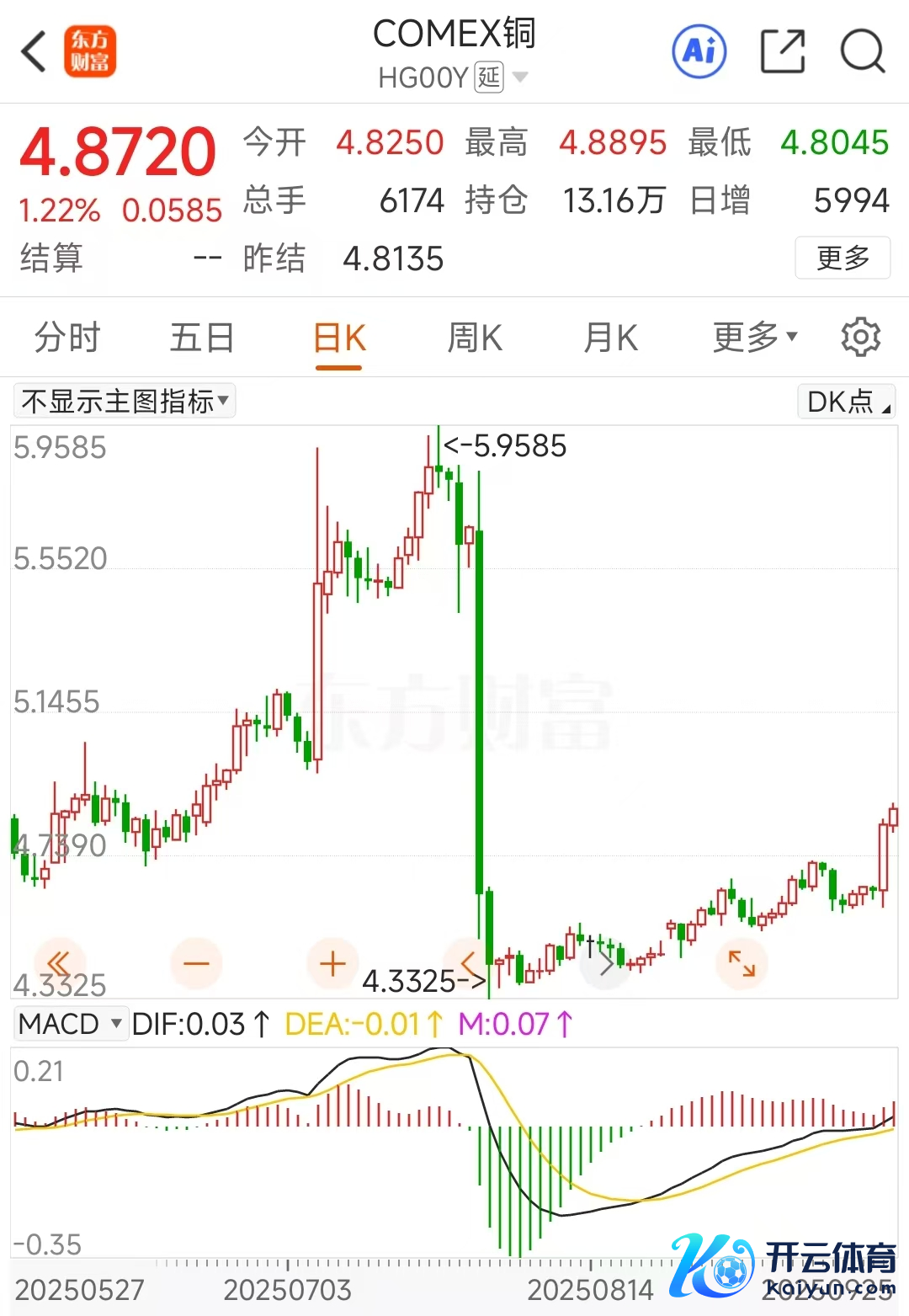Switch to the 月K chart tab
This screenshot has width=909, height=1316.
point(610,338)
